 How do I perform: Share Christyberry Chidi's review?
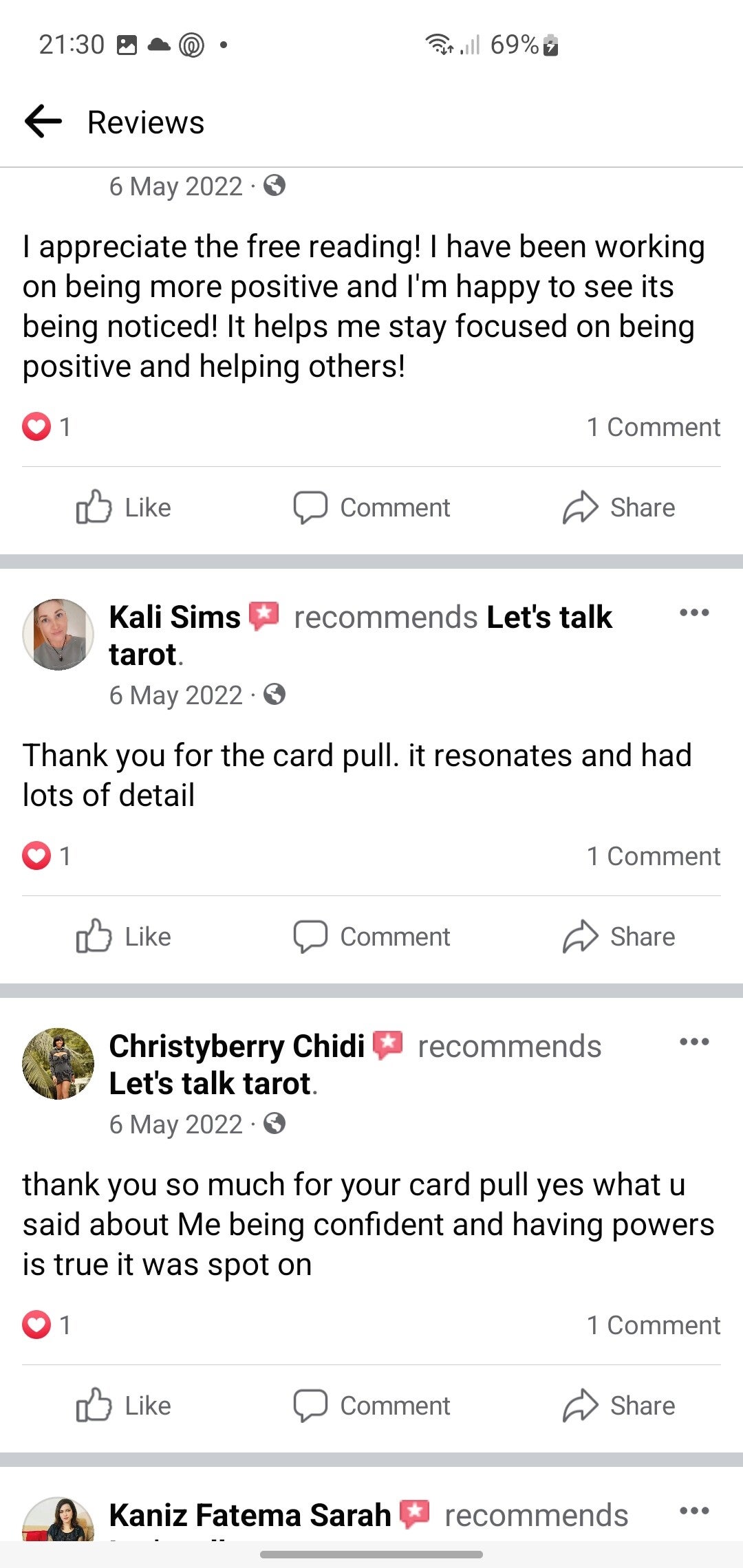coord(618,1406)
